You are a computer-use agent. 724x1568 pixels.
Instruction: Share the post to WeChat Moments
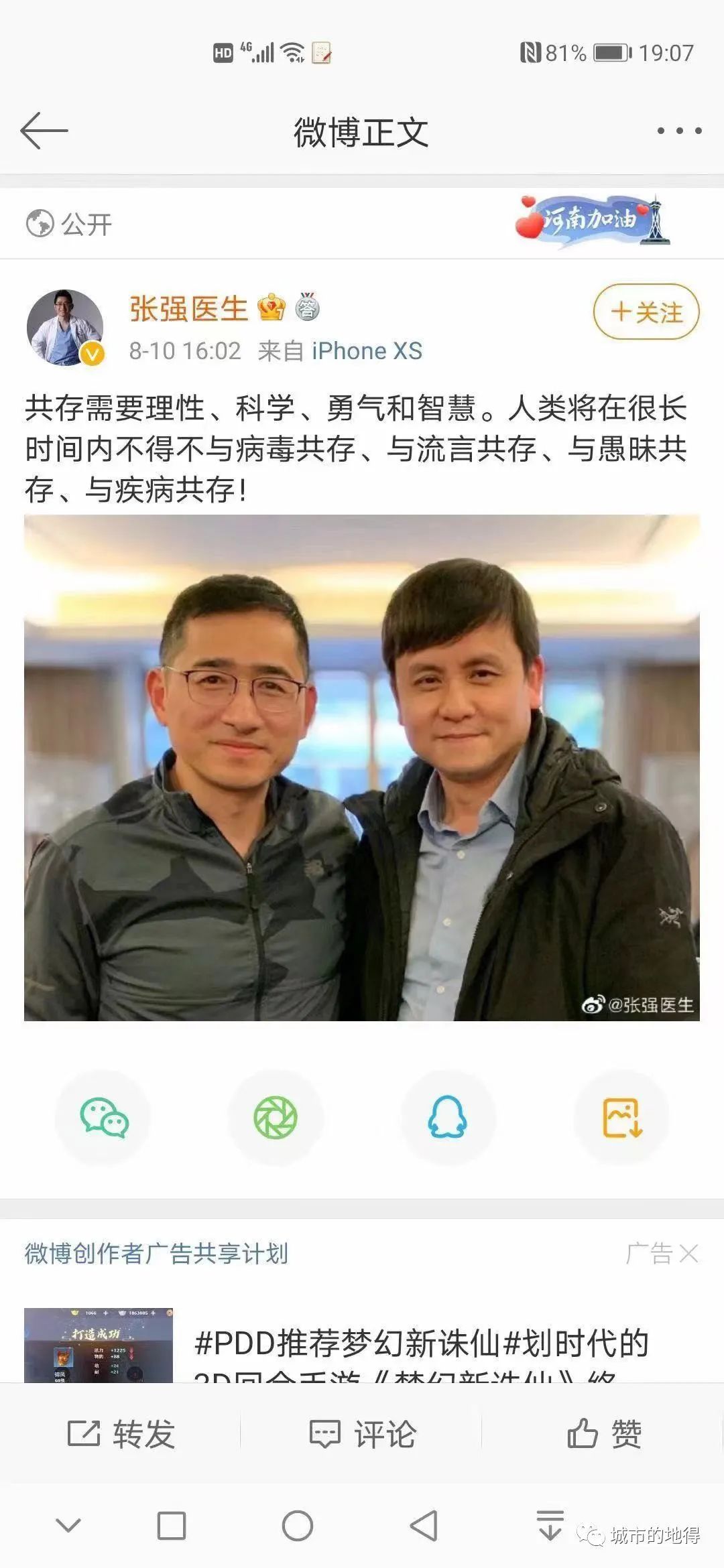276,1117
